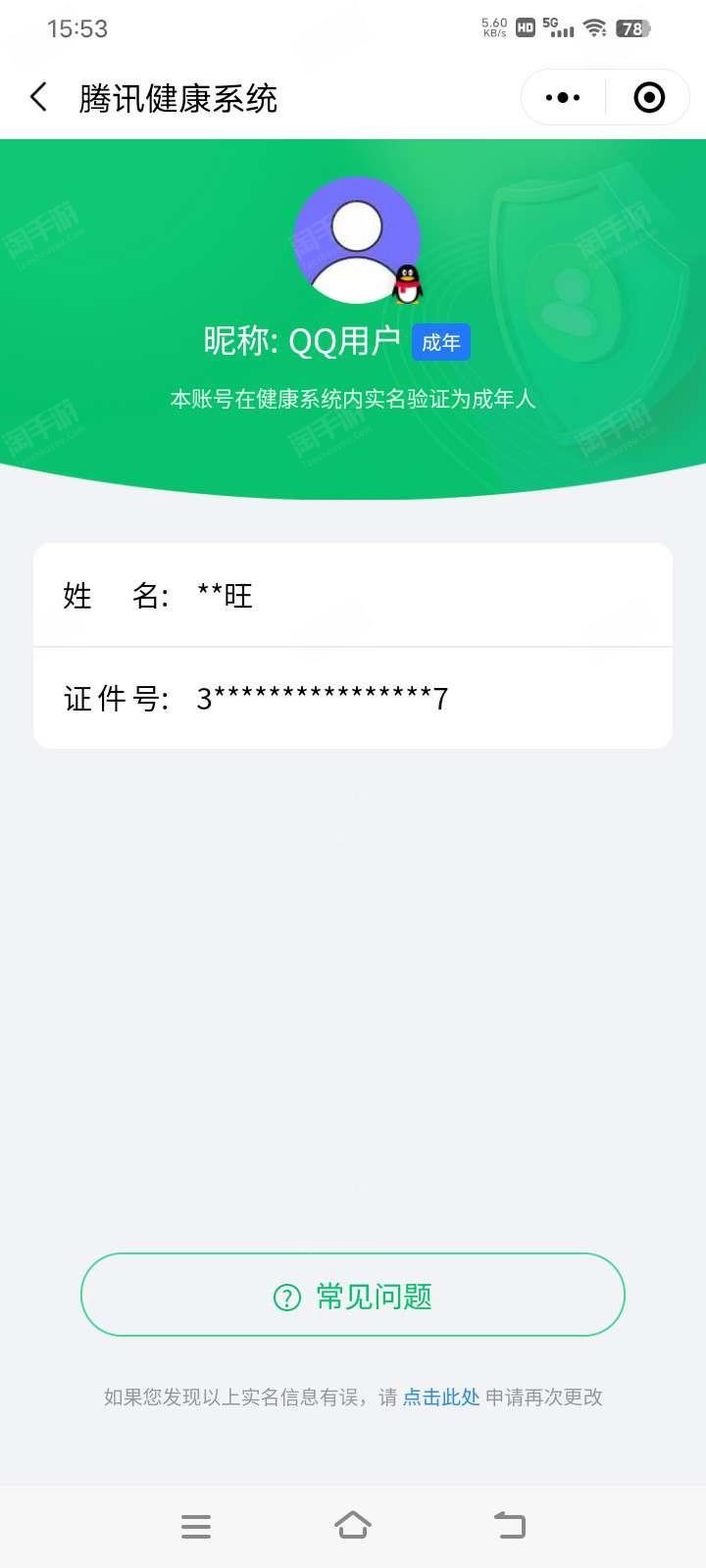This screenshot has width=706, height=1568.
Task: Open the 常见问题 help button
Action: click(353, 1296)
